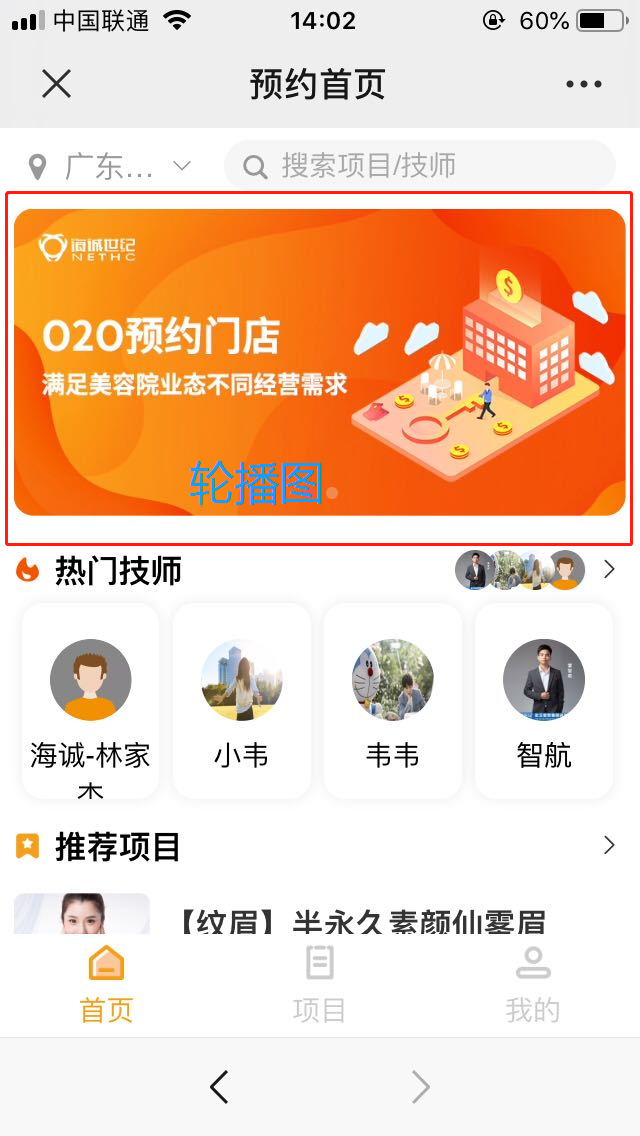Tap the 搜索项目/技师 search box

[x=420, y=165]
